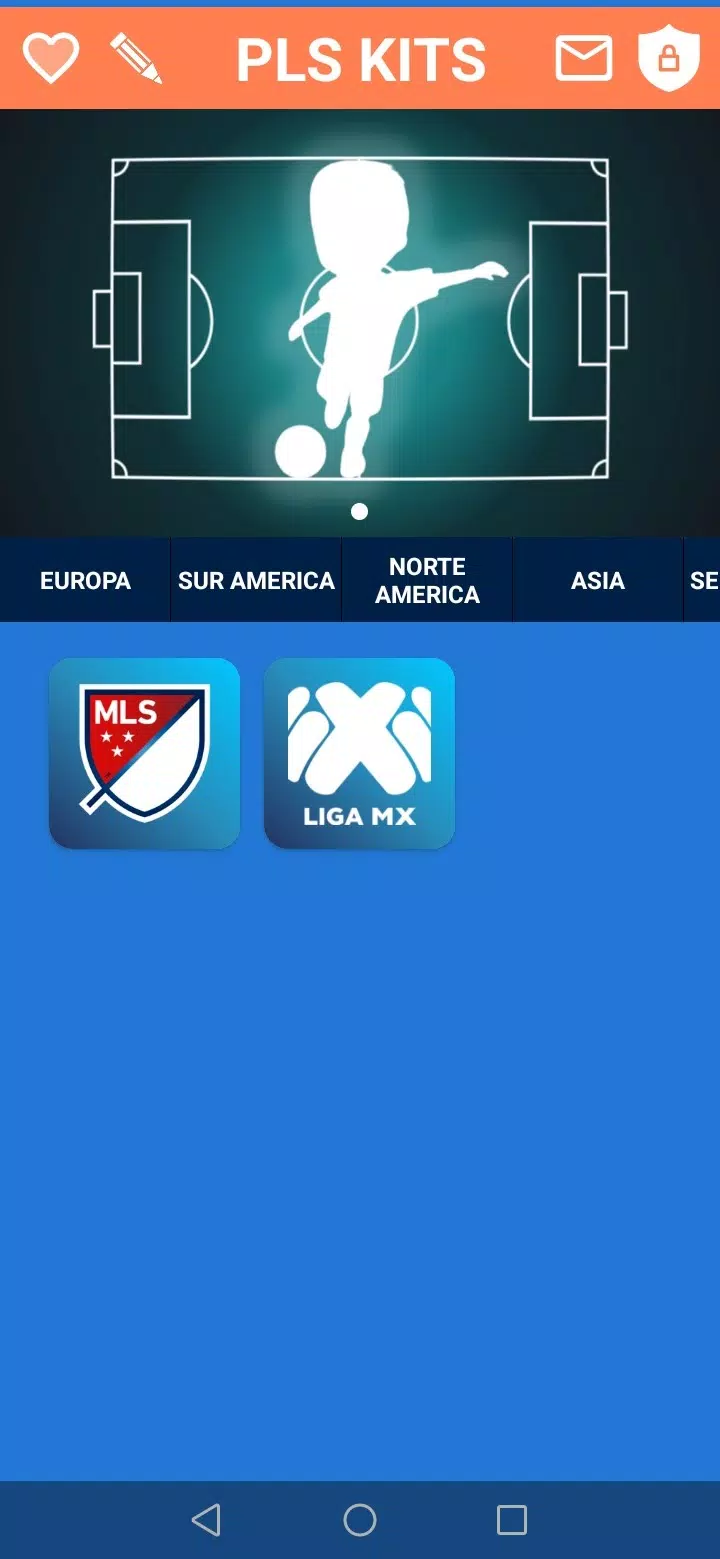Open the recent apps square button

click(511, 1521)
